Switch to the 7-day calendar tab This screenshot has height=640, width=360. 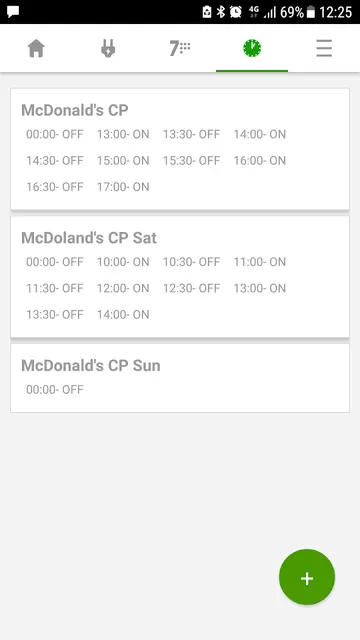(180, 49)
